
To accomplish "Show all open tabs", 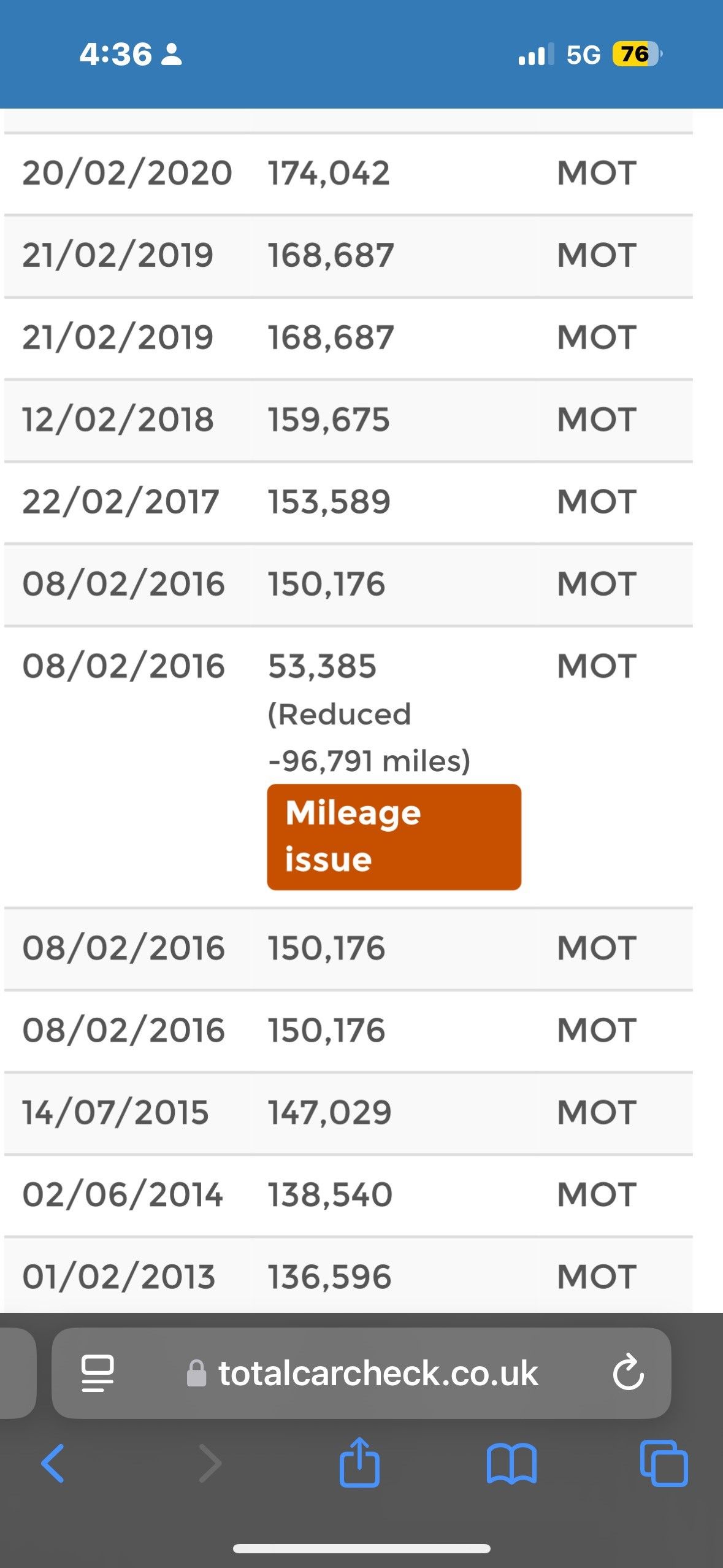I will (664, 1463).
